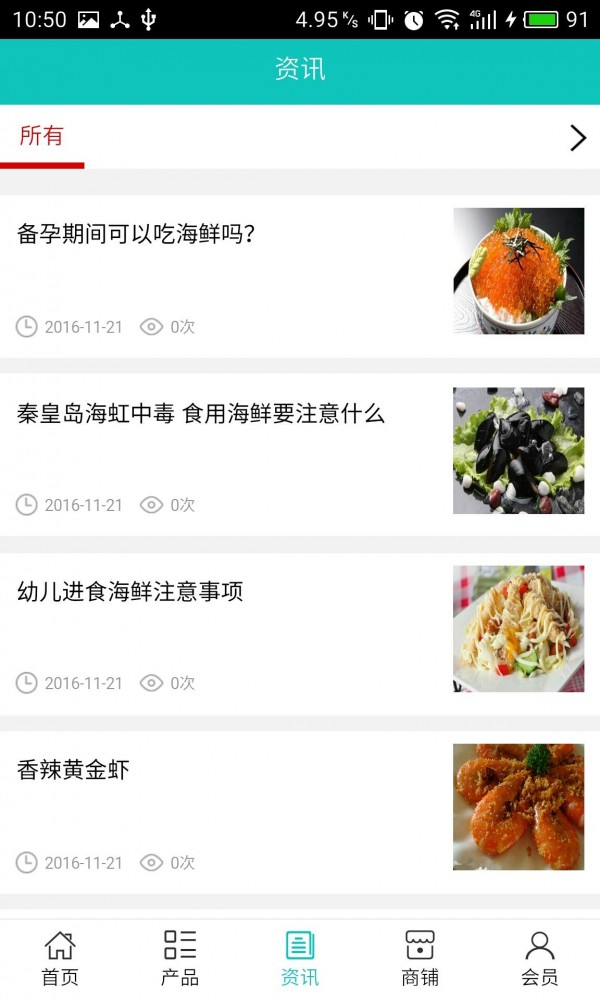Expand categories with the right arrow
The height and width of the screenshot is (1000, 600).
(x=577, y=138)
